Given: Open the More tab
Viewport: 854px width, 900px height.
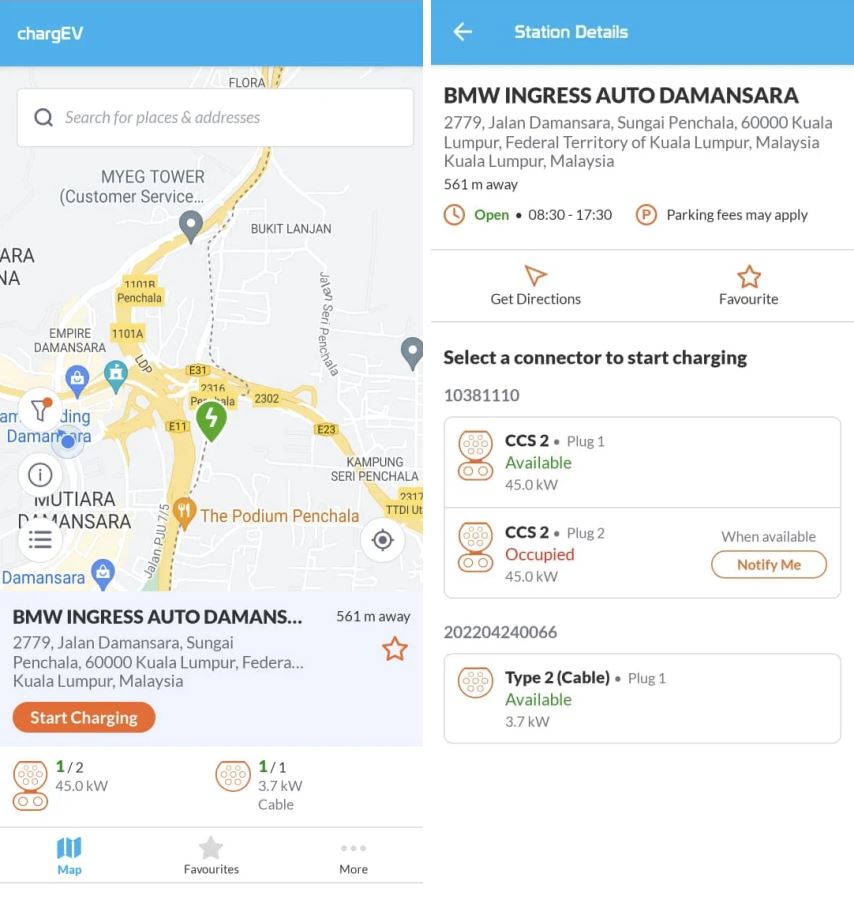Looking at the screenshot, I should 352,855.
